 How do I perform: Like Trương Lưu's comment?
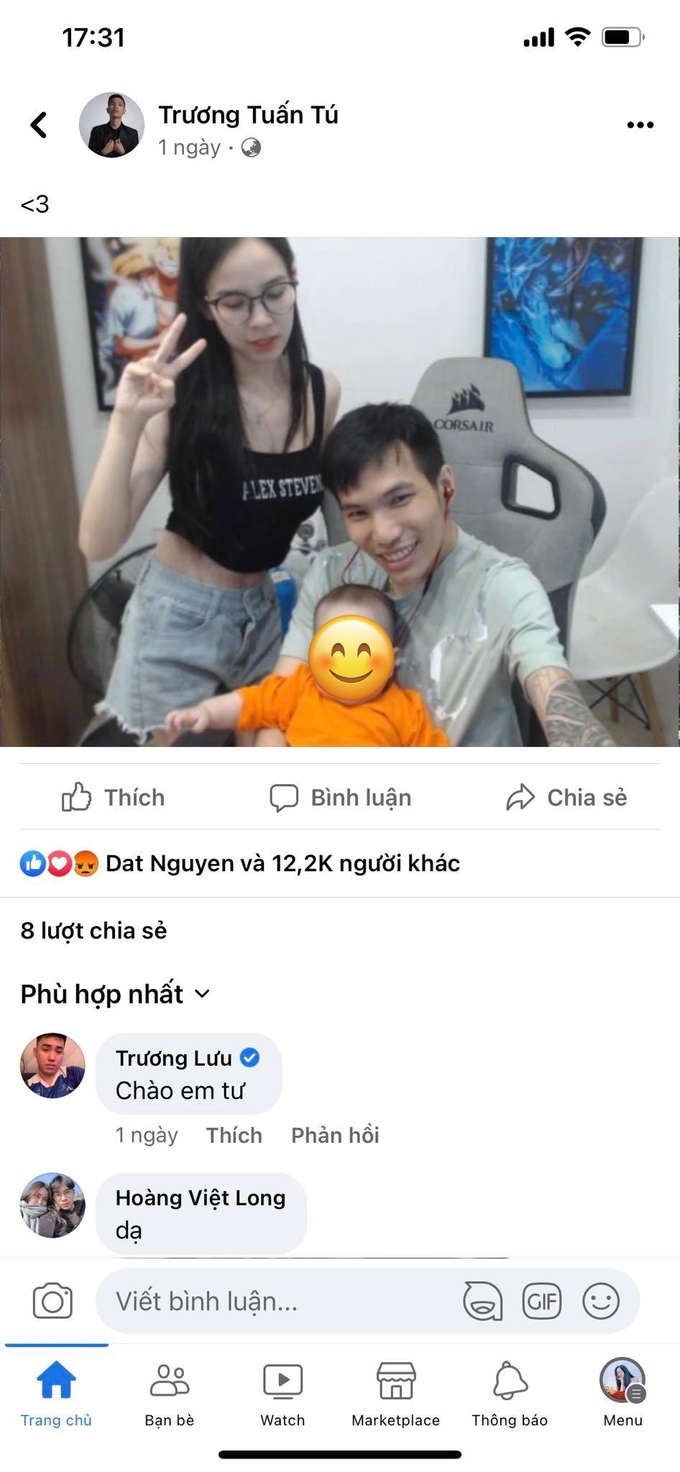click(x=233, y=1135)
